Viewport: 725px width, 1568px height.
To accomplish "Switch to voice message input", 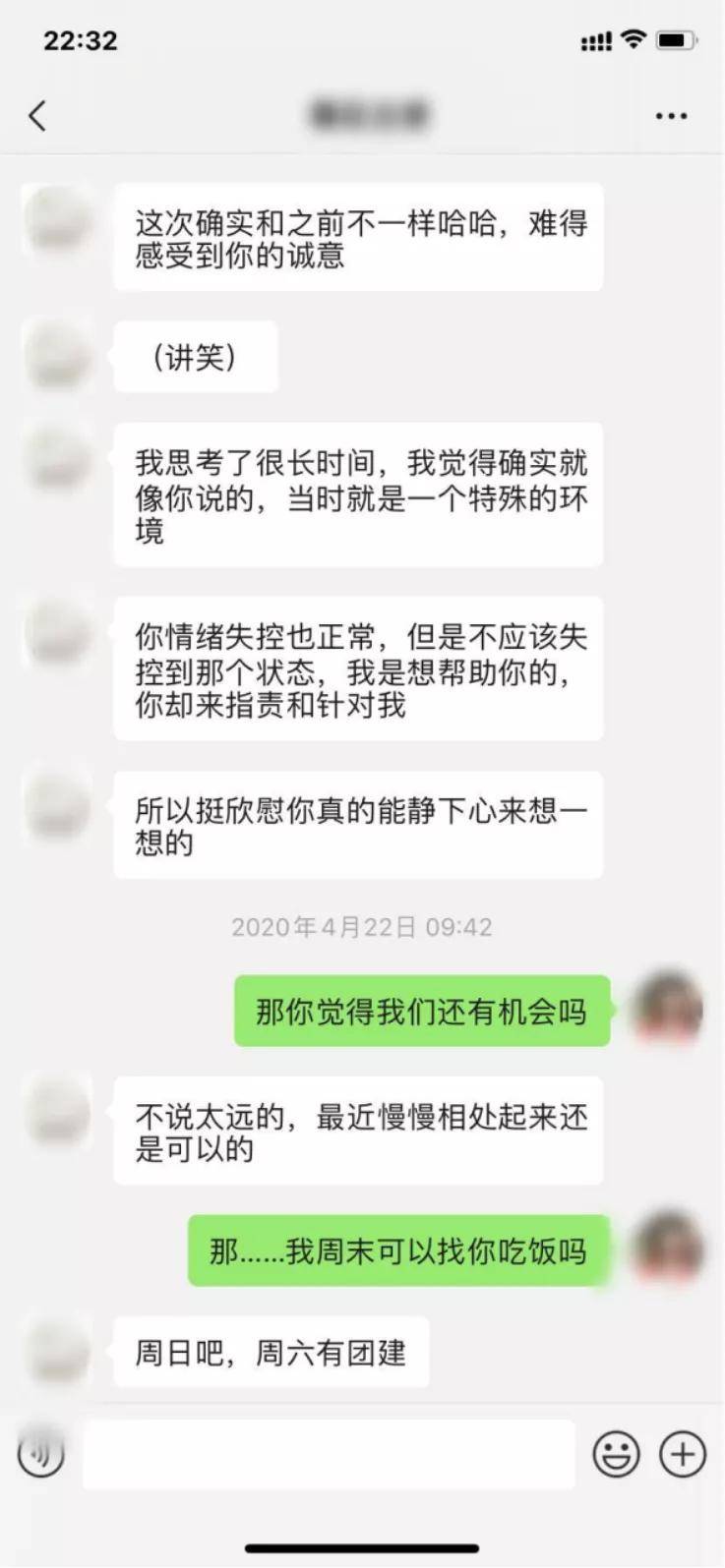I will tap(41, 1454).
